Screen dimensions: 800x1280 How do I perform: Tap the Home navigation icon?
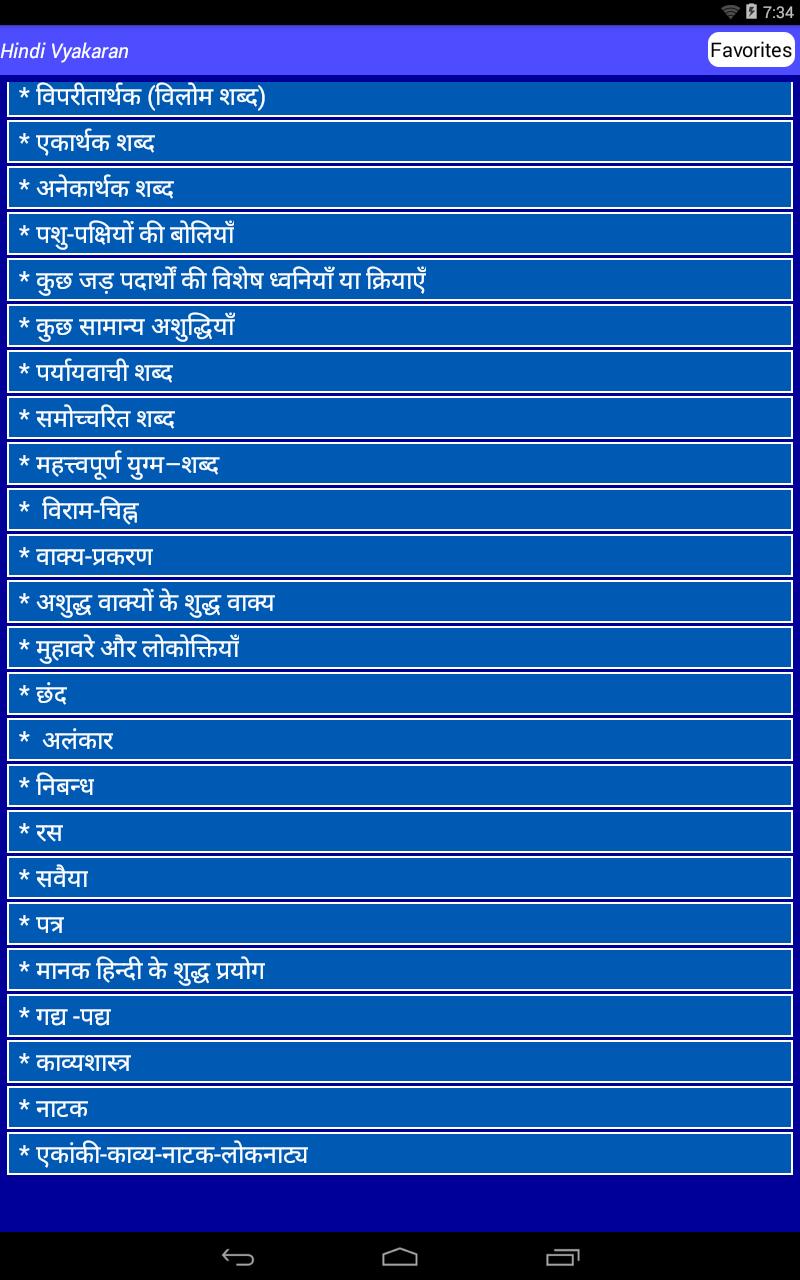(400, 1258)
